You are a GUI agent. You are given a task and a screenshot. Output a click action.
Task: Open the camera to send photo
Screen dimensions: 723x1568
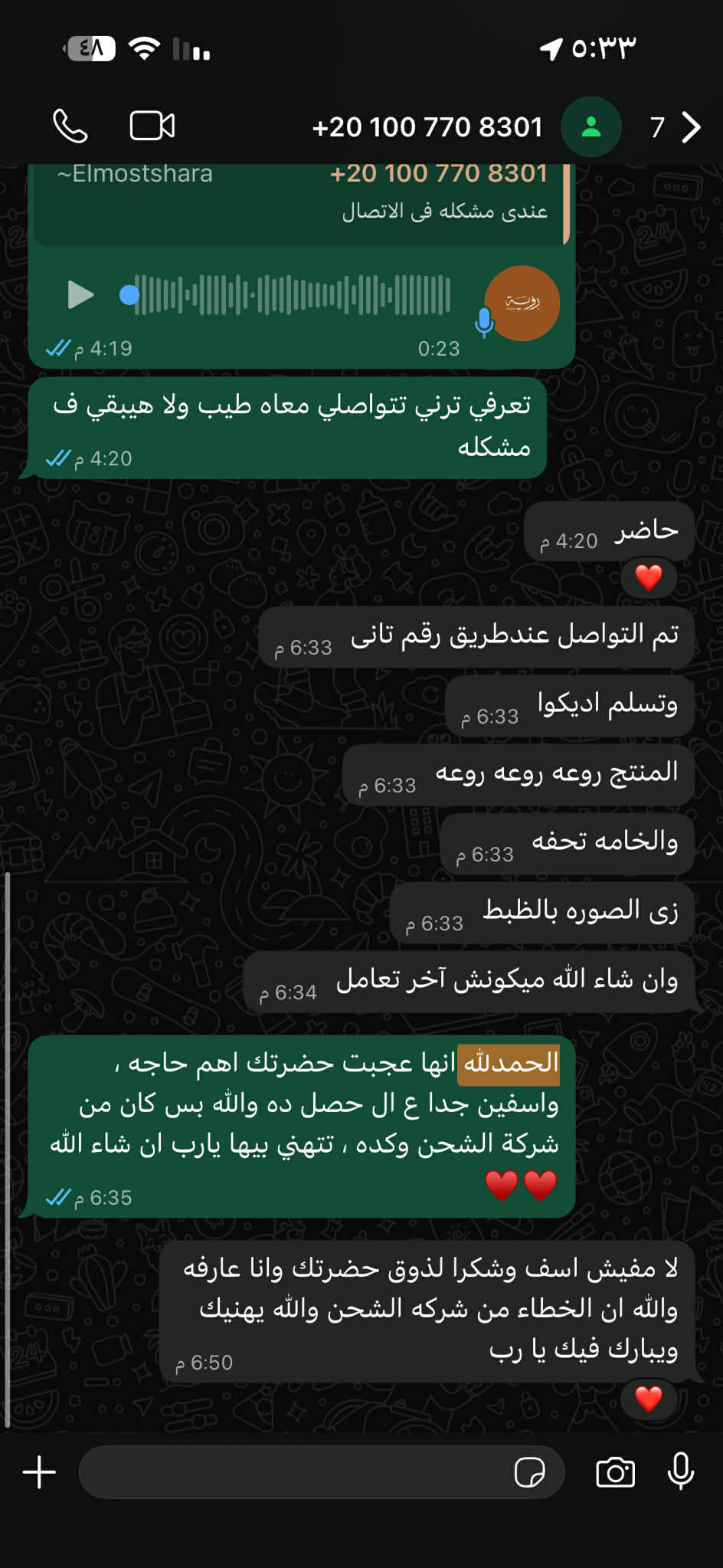tap(615, 1472)
